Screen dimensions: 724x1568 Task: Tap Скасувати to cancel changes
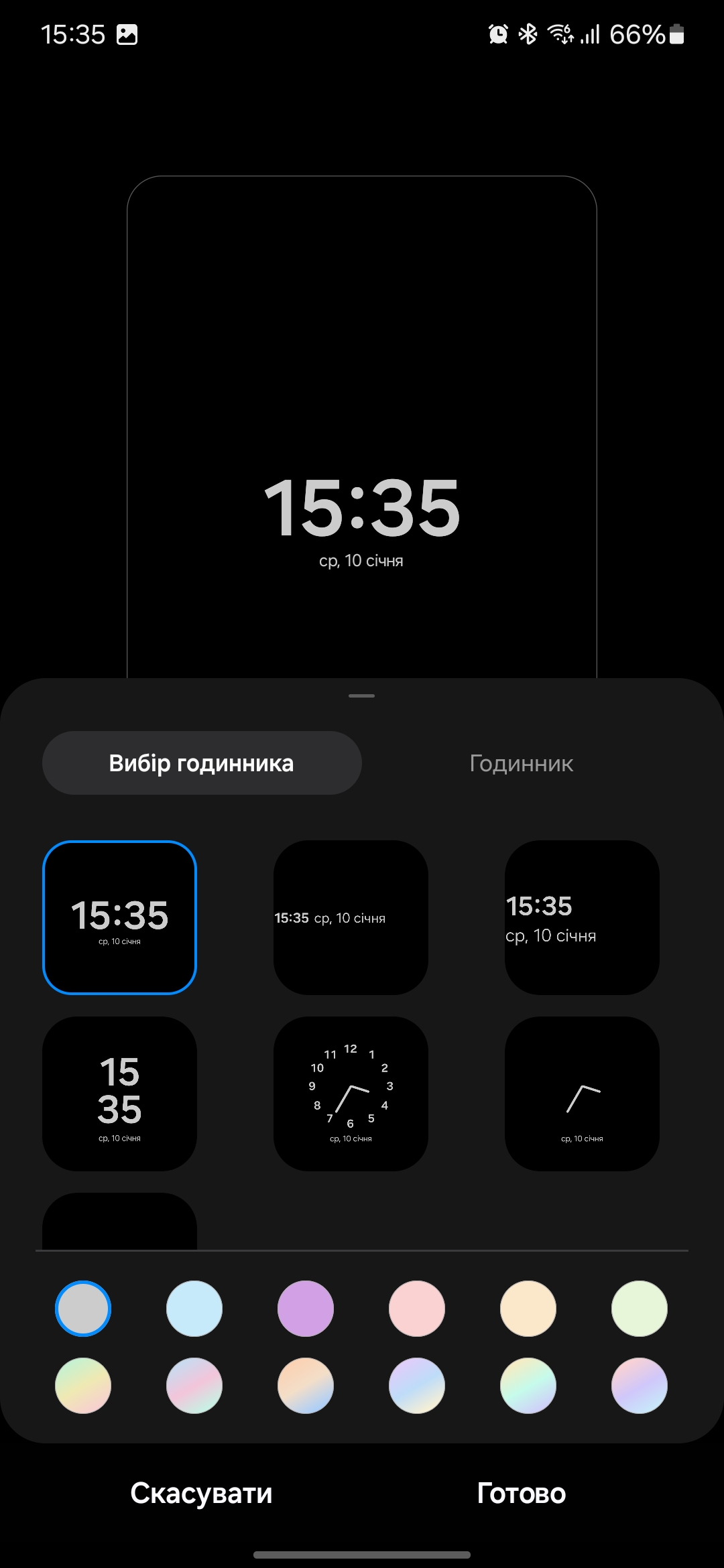(x=201, y=1493)
